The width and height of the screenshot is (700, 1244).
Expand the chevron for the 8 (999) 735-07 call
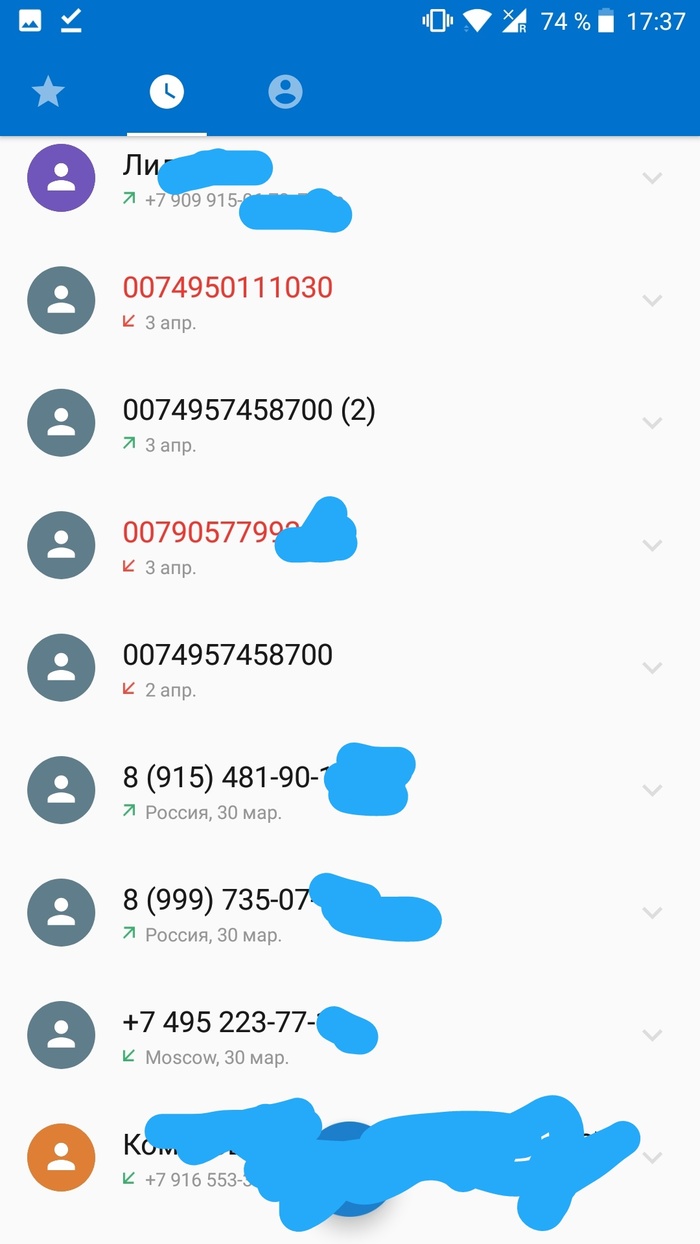652,912
